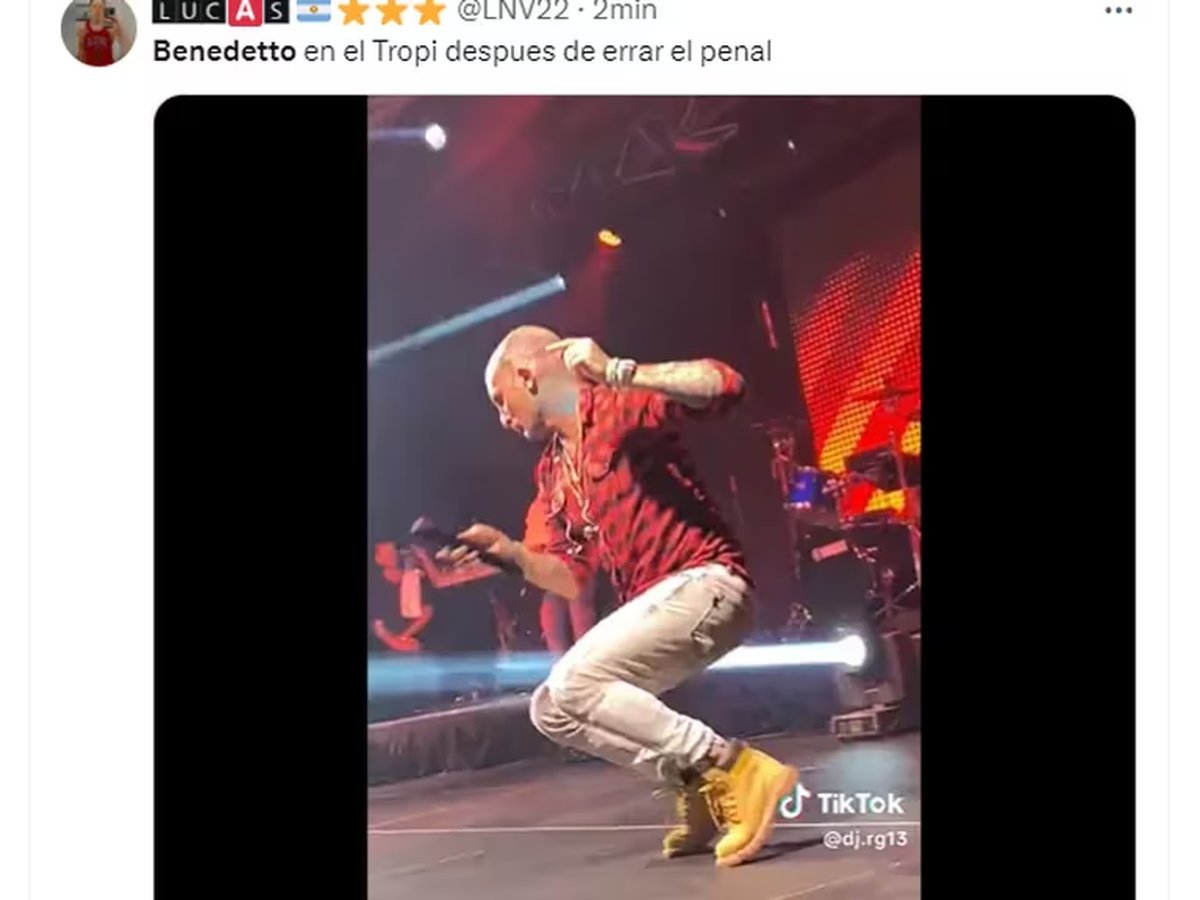Open the tweet's overflow menu
The width and height of the screenshot is (1200, 900).
click(x=1118, y=11)
